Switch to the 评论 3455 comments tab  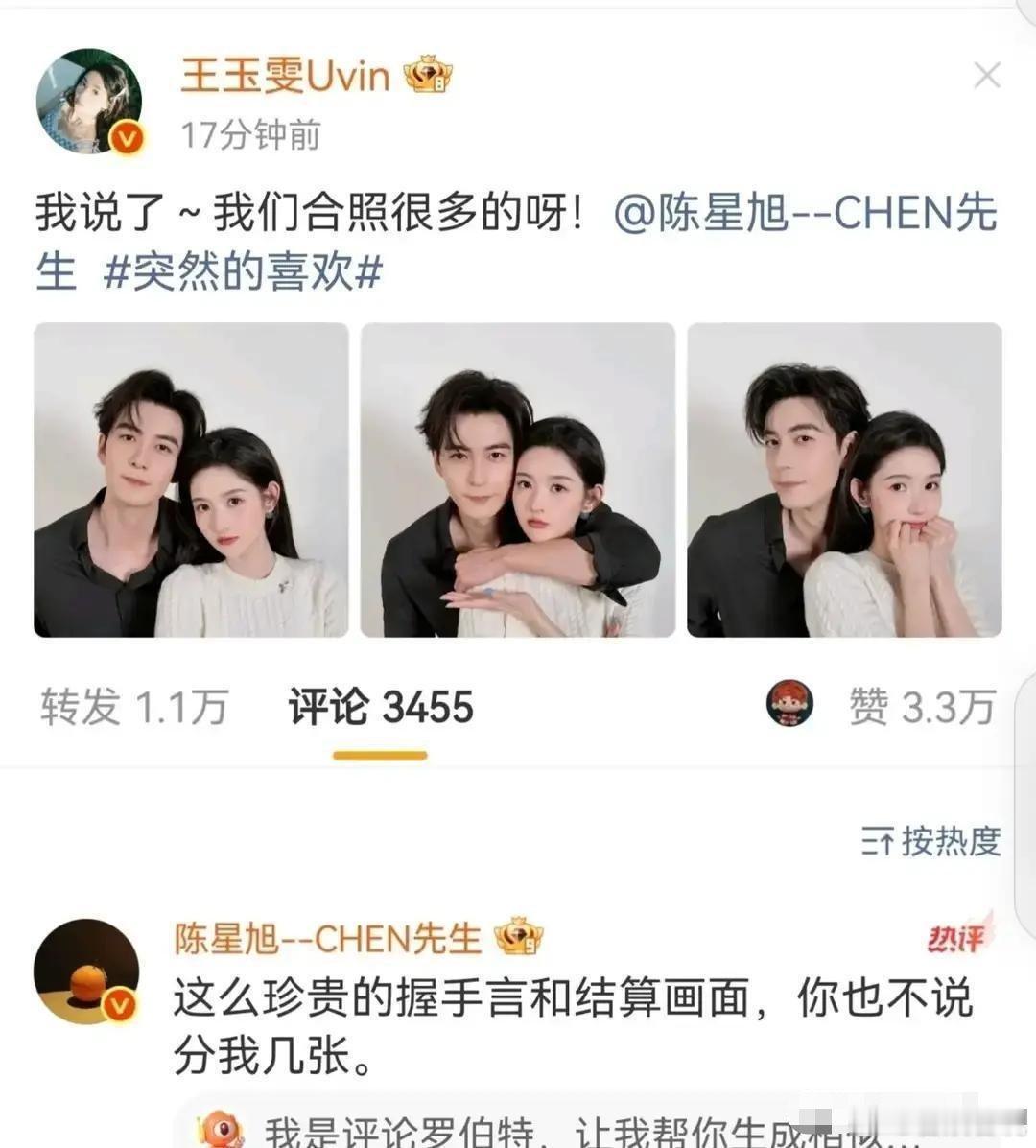click(378, 707)
